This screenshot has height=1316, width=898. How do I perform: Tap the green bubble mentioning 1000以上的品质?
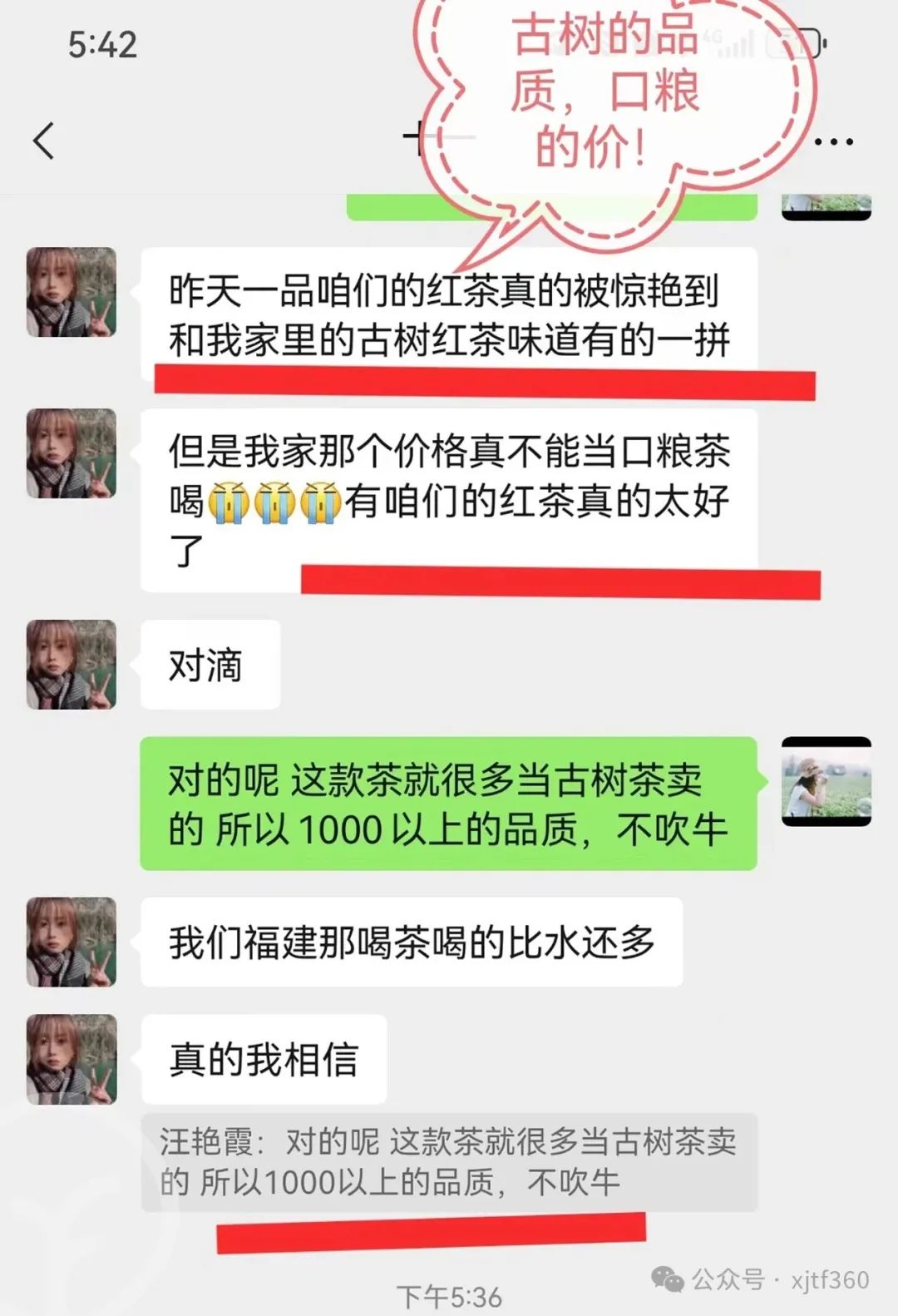pos(453,801)
